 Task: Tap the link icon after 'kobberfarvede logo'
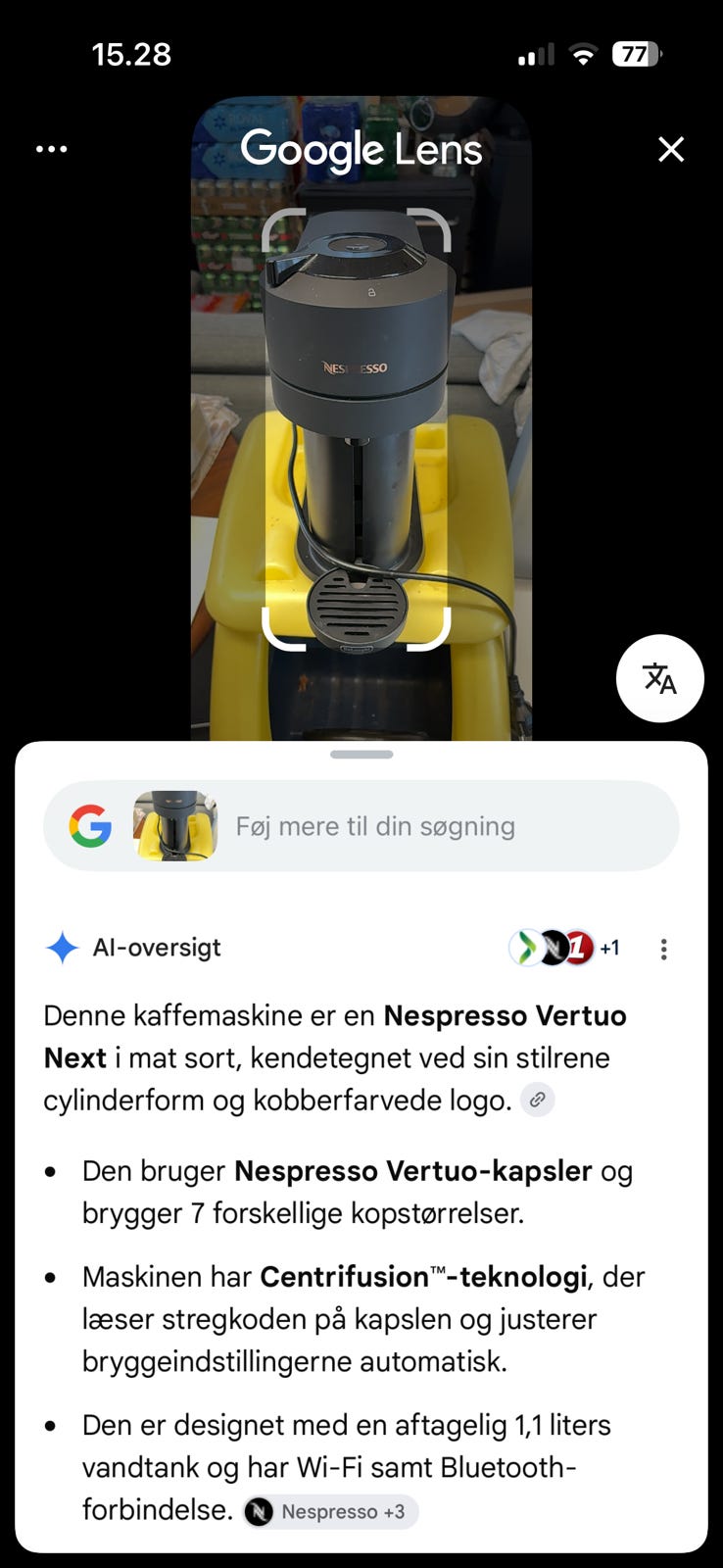[x=537, y=1100]
